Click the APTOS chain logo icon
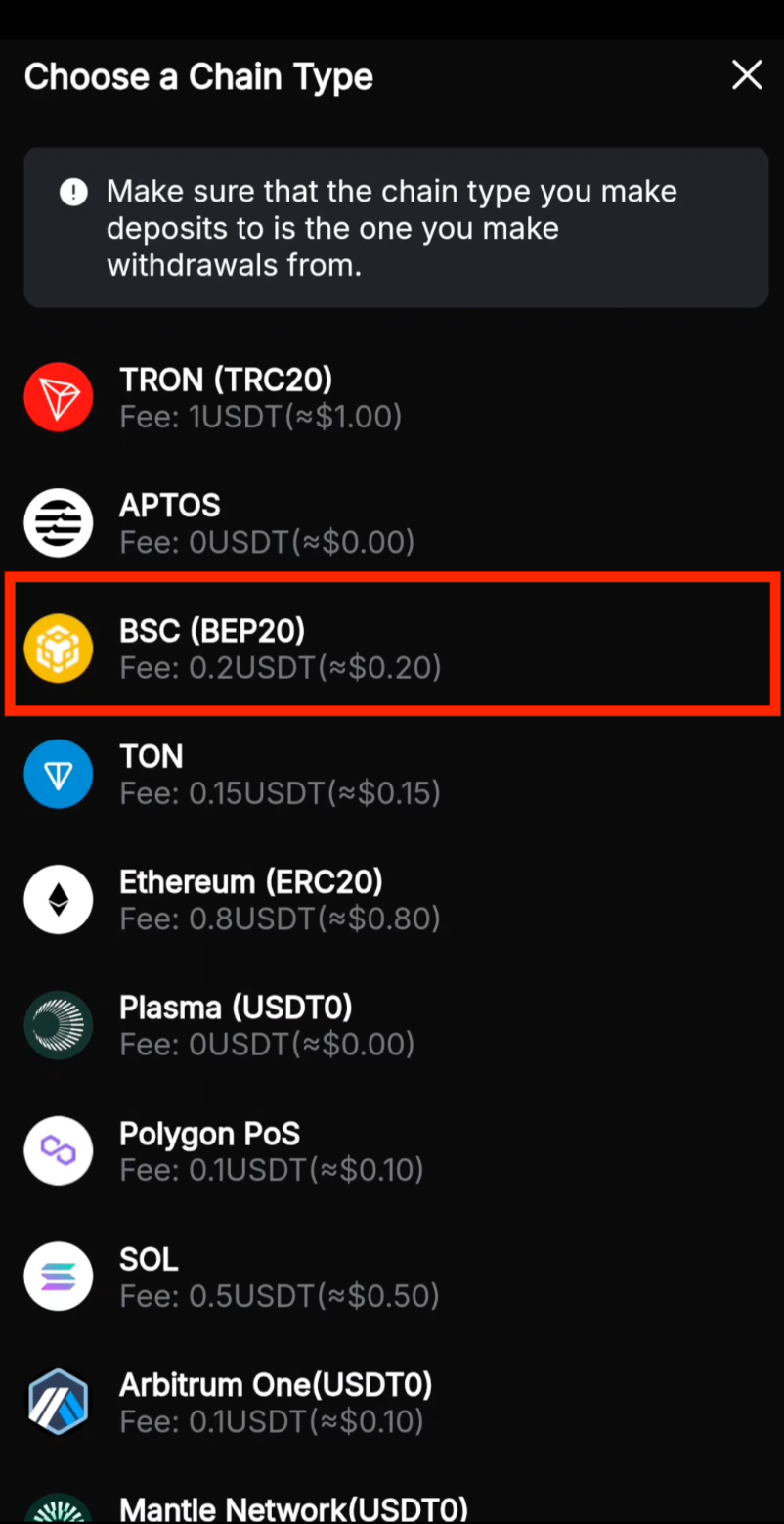Screen dimensions: 784x1524 pyautogui.click(x=58, y=522)
